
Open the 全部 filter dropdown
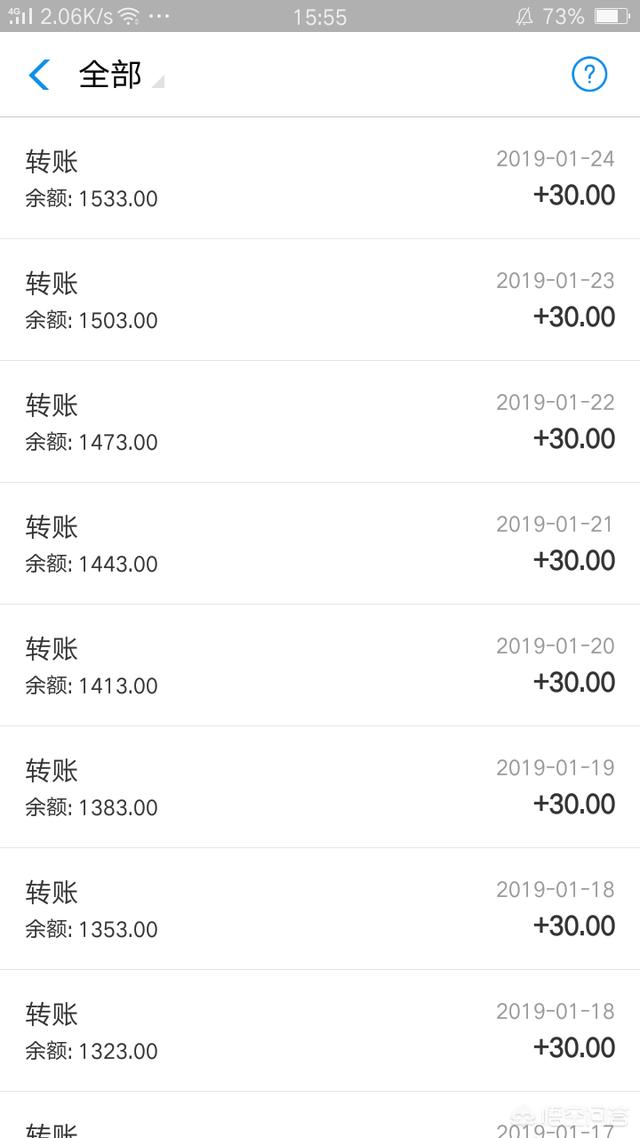[x=121, y=75]
